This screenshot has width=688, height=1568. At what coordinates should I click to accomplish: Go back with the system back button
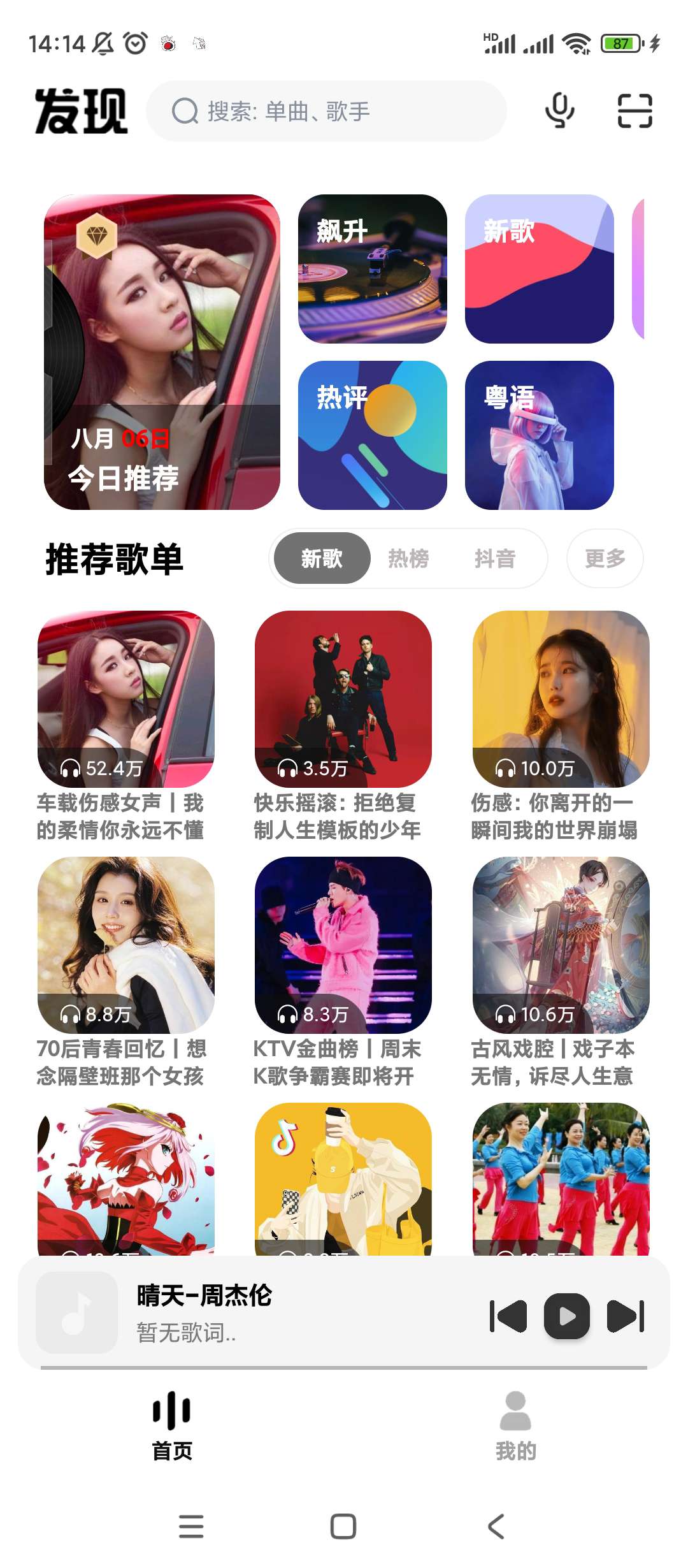496,1527
